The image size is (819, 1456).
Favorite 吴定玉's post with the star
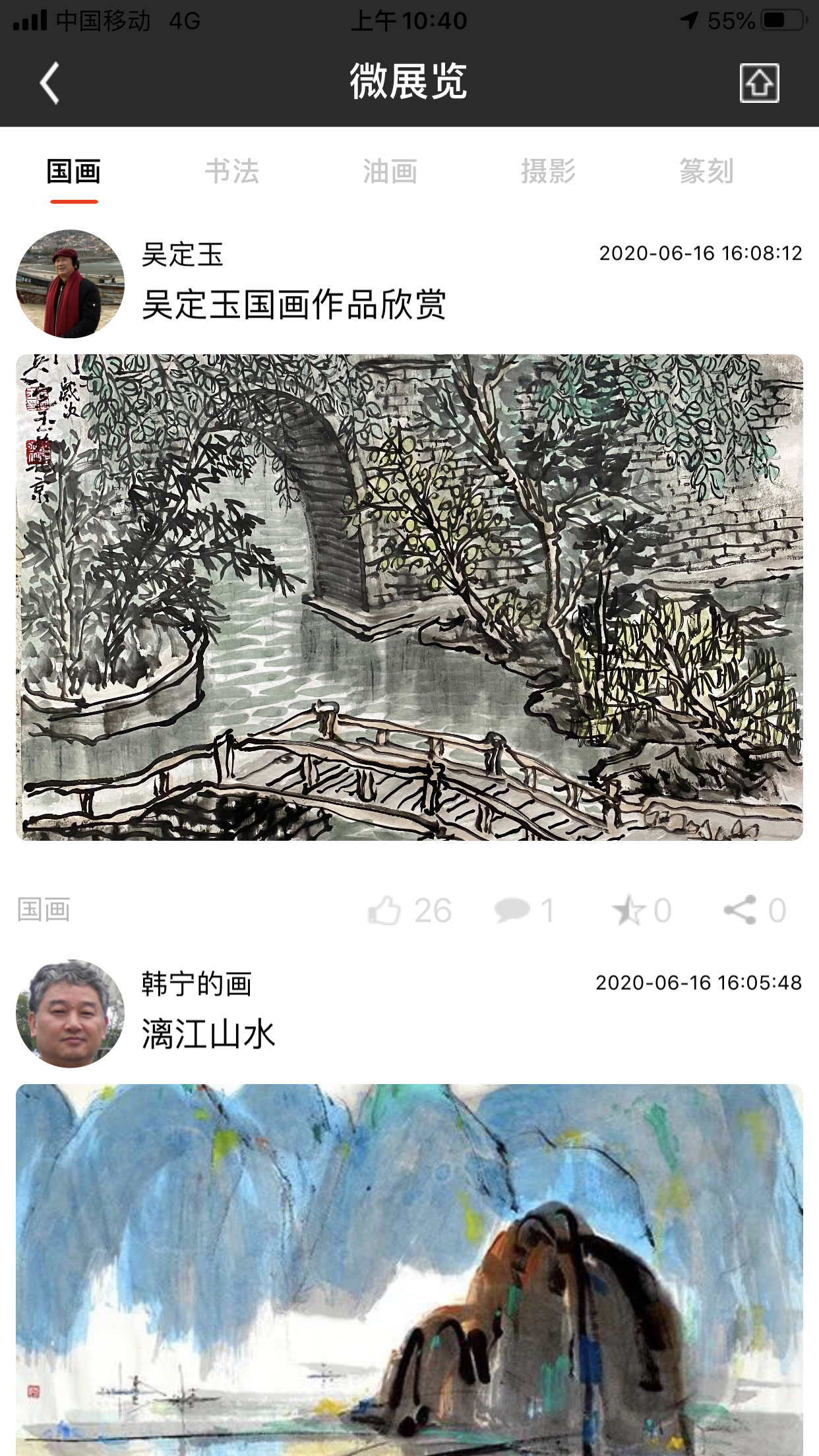(x=628, y=911)
